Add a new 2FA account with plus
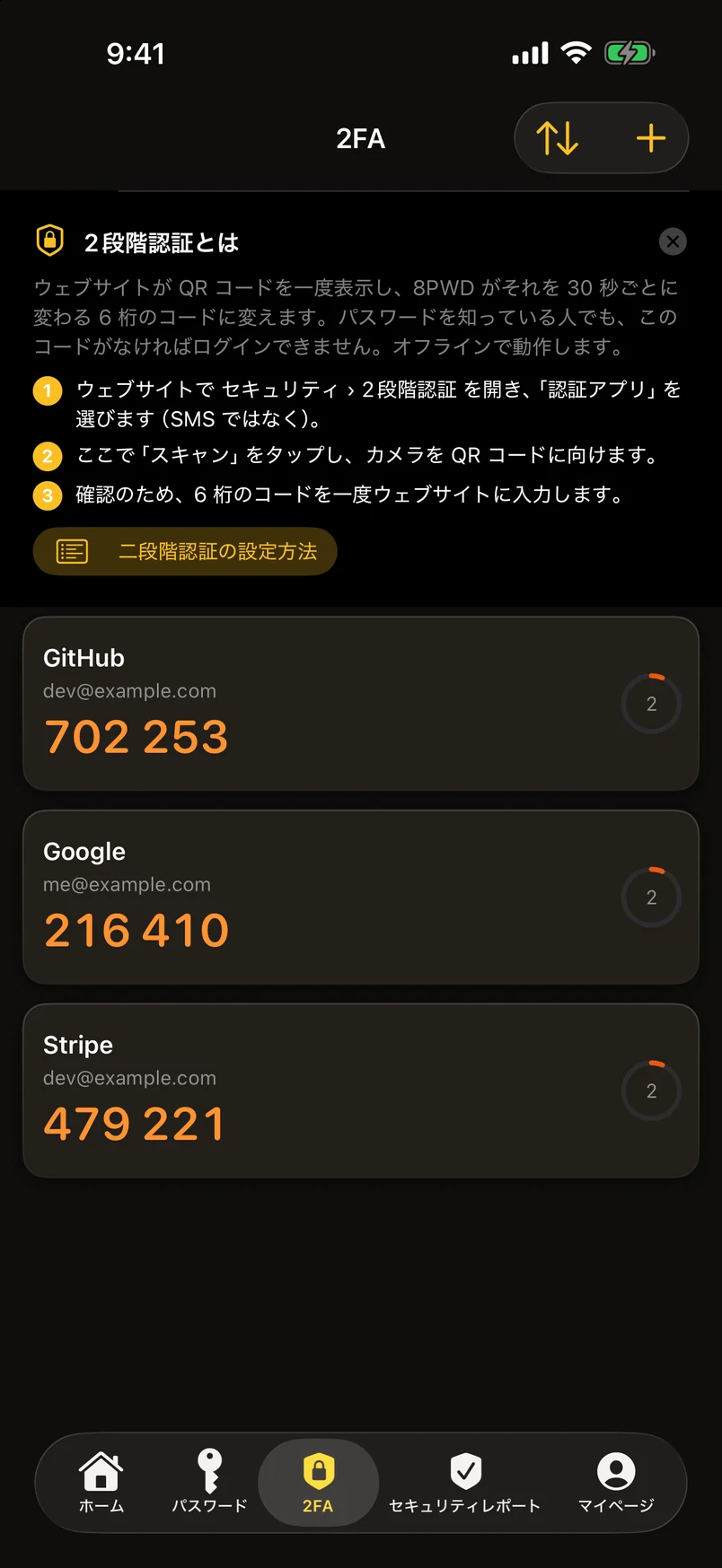The width and height of the screenshot is (722, 1568). coord(651,138)
